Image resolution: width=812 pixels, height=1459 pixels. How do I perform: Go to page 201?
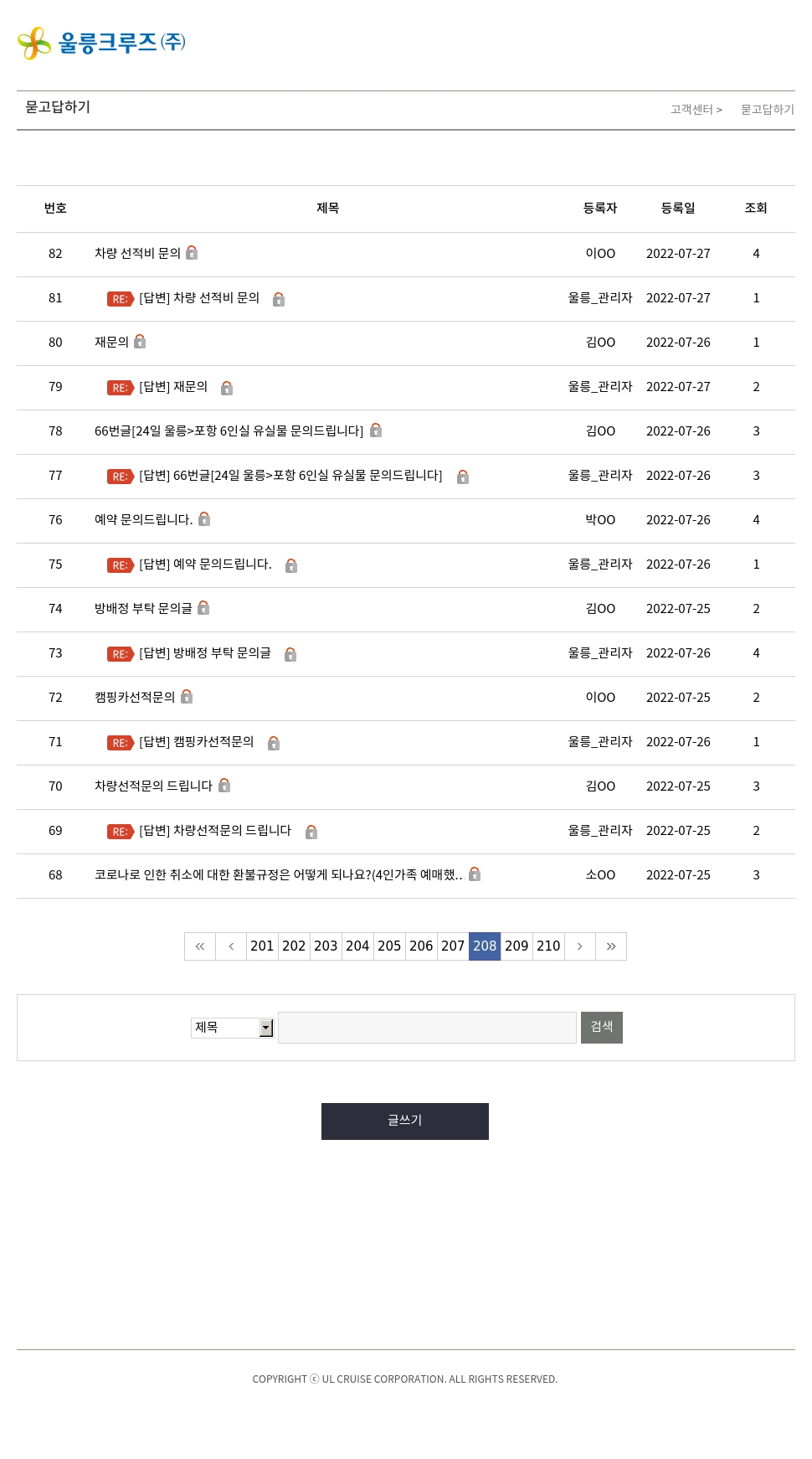pos(262,946)
